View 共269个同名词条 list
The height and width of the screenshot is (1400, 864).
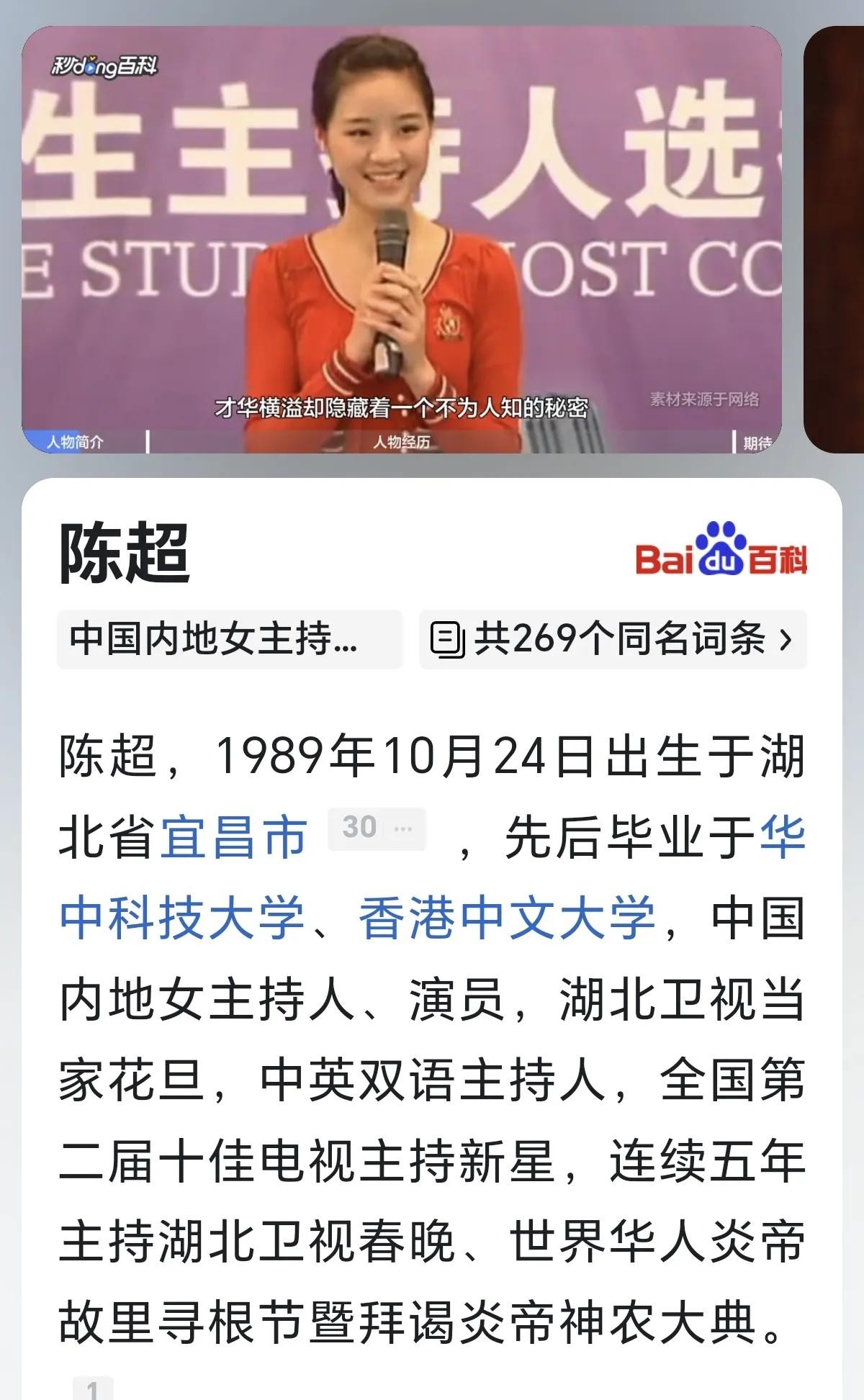[x=613, y=639]
